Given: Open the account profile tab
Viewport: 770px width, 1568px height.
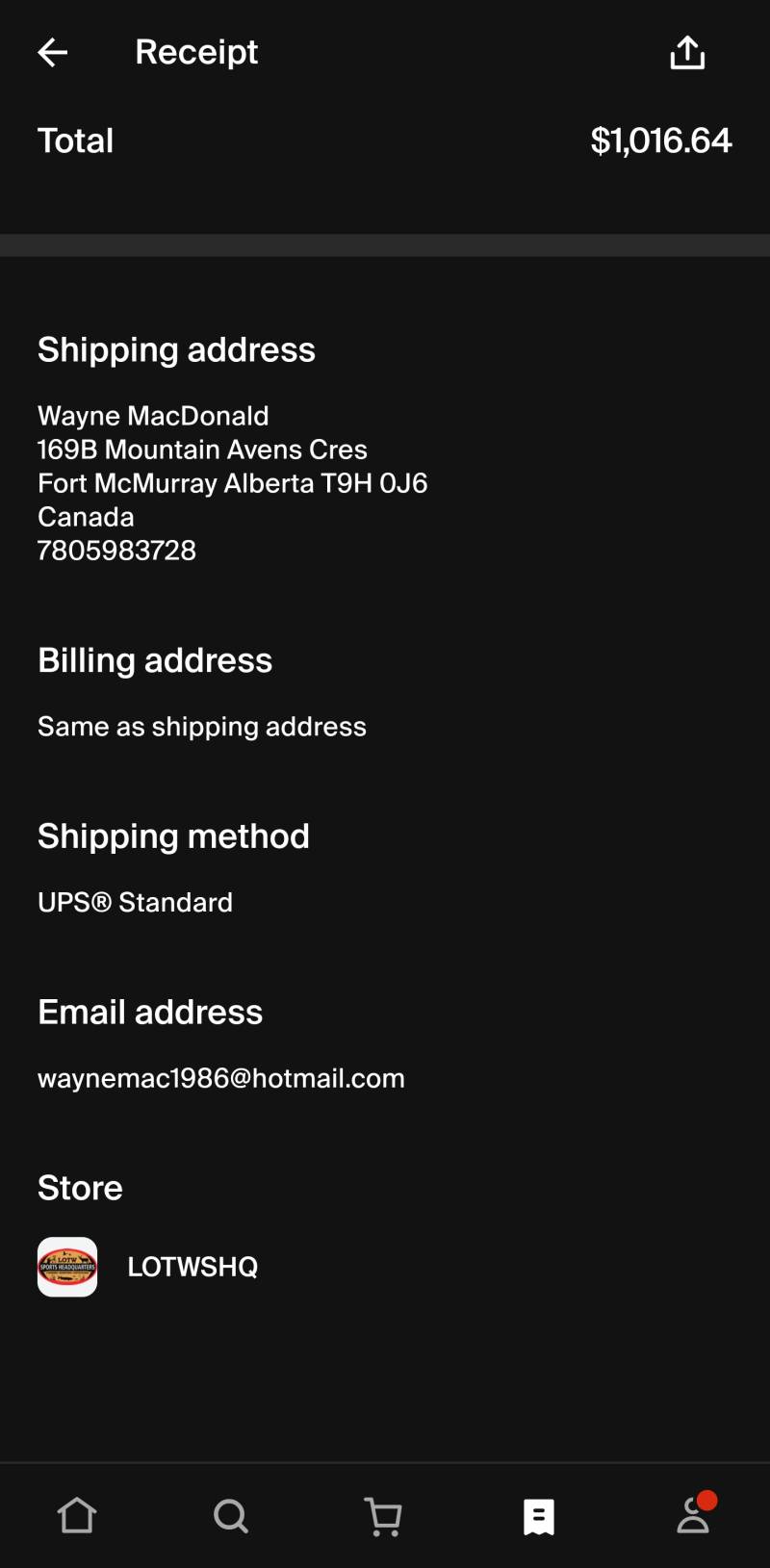Looking at the screenshot, I should (694, 1514).
